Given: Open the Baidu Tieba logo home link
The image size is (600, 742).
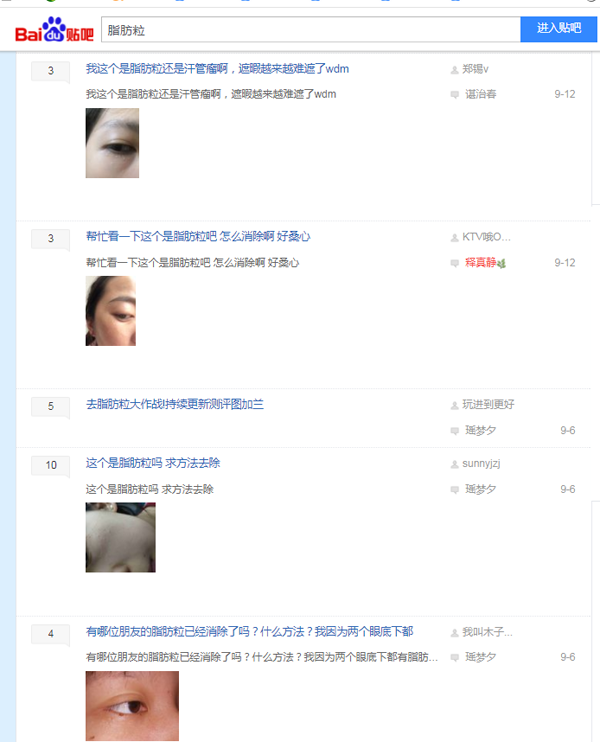Looking at the screenshot, I should [x=54, y=30].
